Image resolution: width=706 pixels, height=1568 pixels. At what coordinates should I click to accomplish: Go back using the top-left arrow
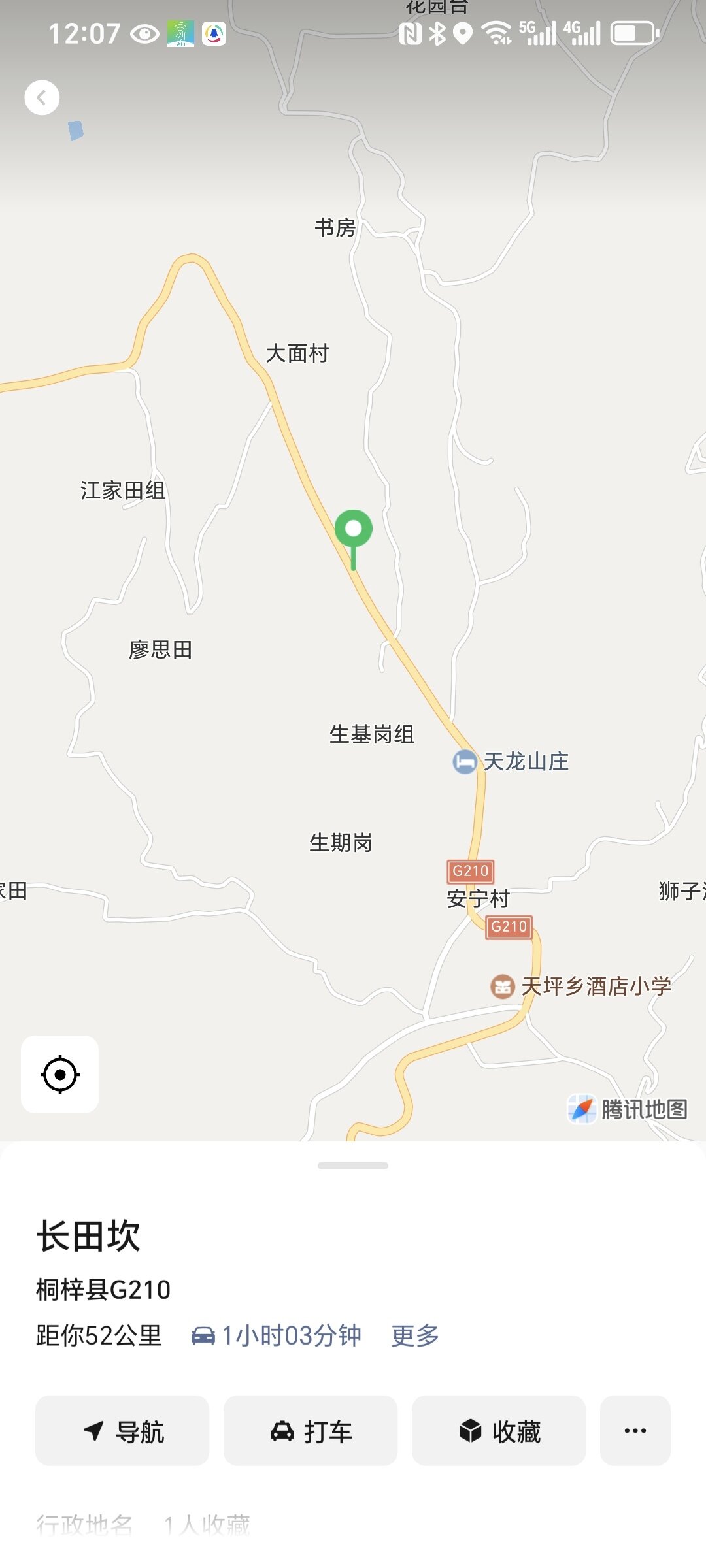42,98
